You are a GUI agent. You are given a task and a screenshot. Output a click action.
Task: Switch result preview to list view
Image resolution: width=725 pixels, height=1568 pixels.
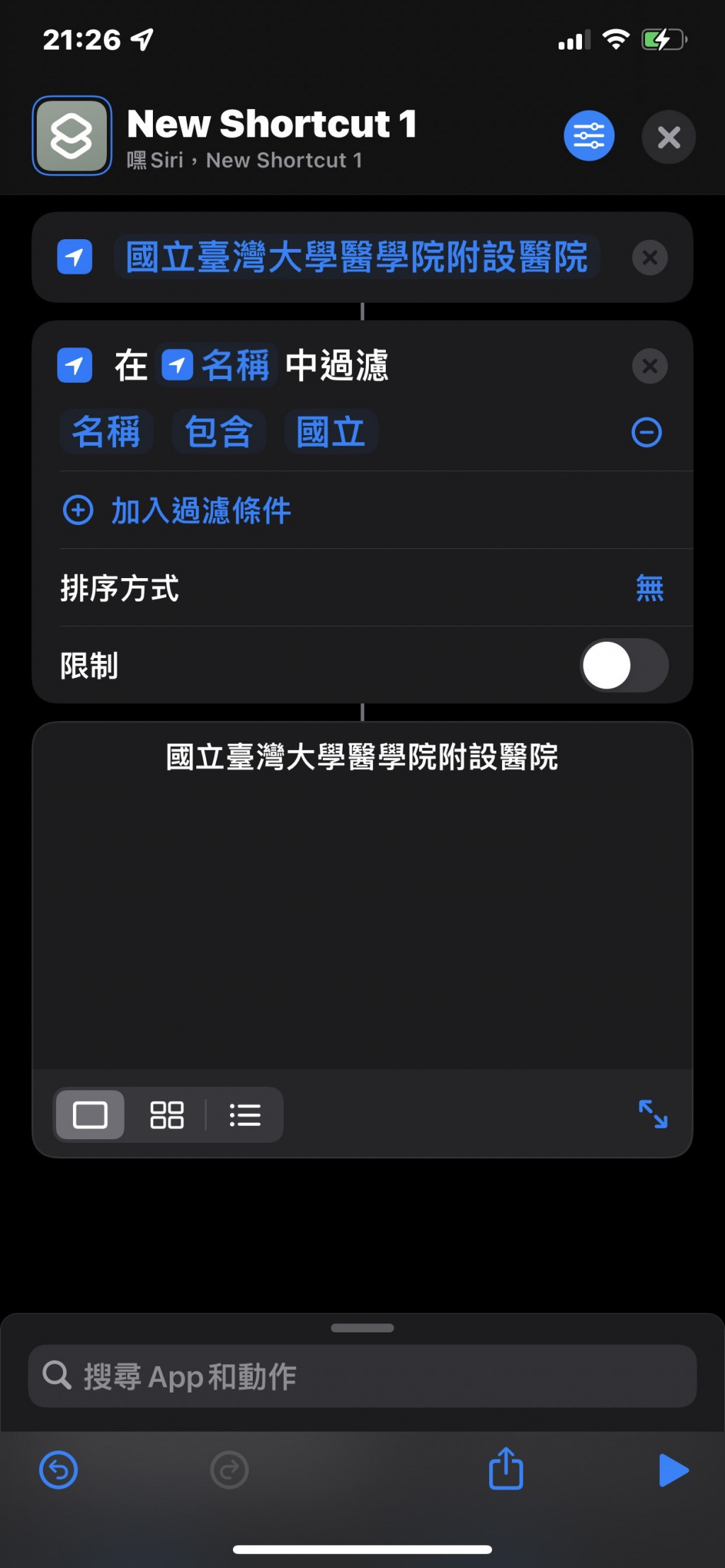click(x=245, y=1115)
